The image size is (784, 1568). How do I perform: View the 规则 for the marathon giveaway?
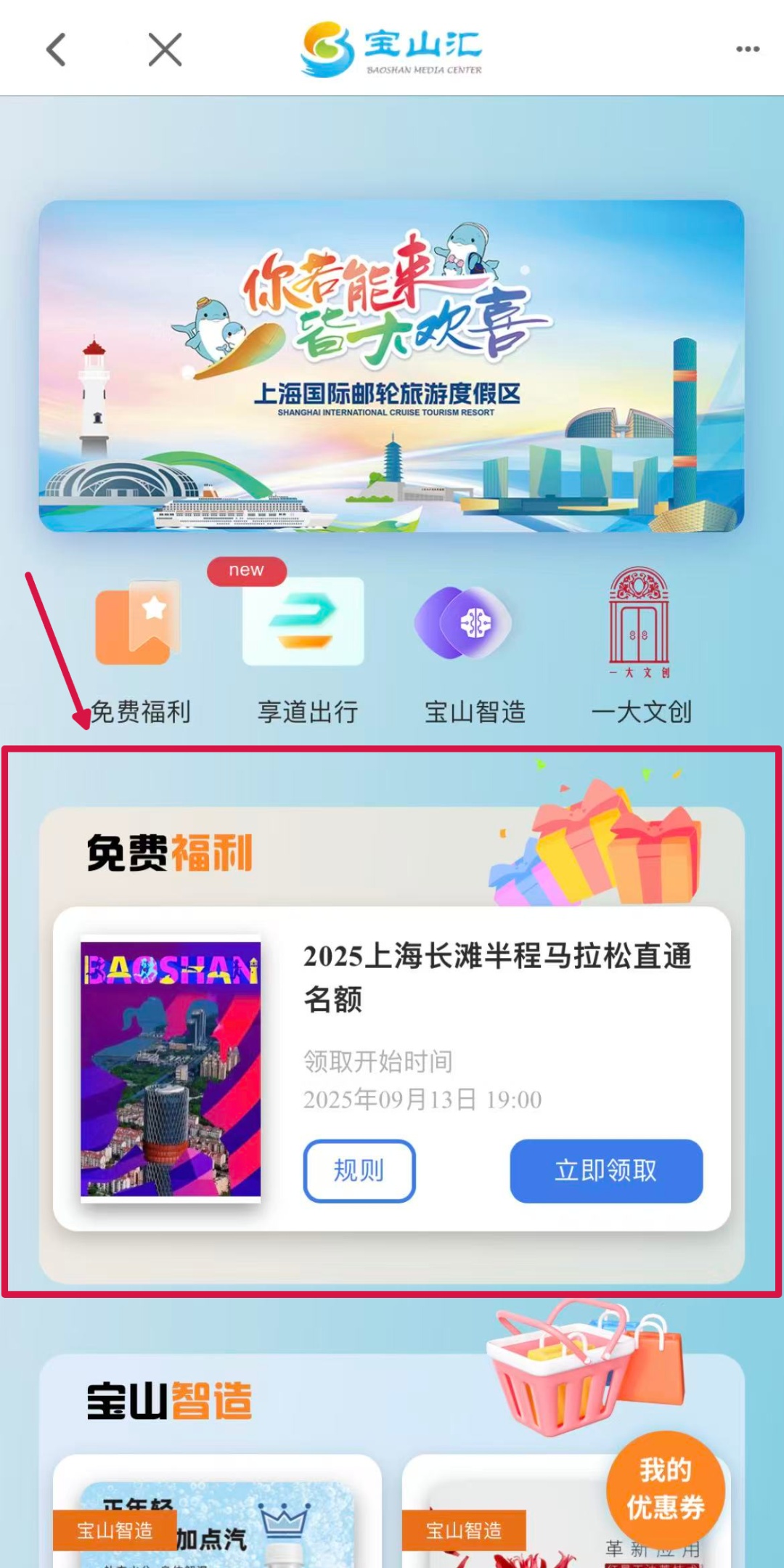(359, 1171)
